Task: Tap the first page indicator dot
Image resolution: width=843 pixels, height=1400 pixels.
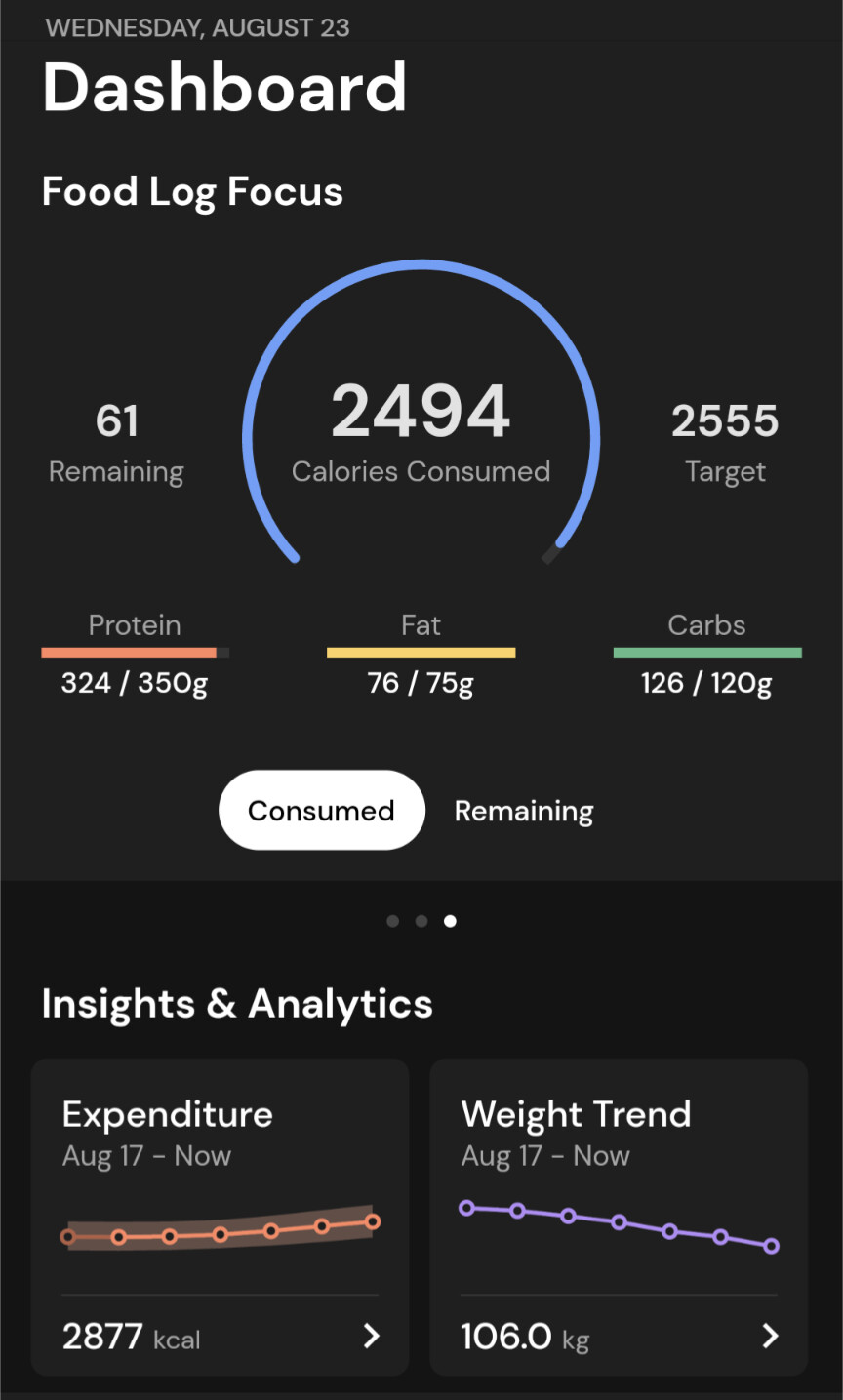Action: tap(392, 921)
